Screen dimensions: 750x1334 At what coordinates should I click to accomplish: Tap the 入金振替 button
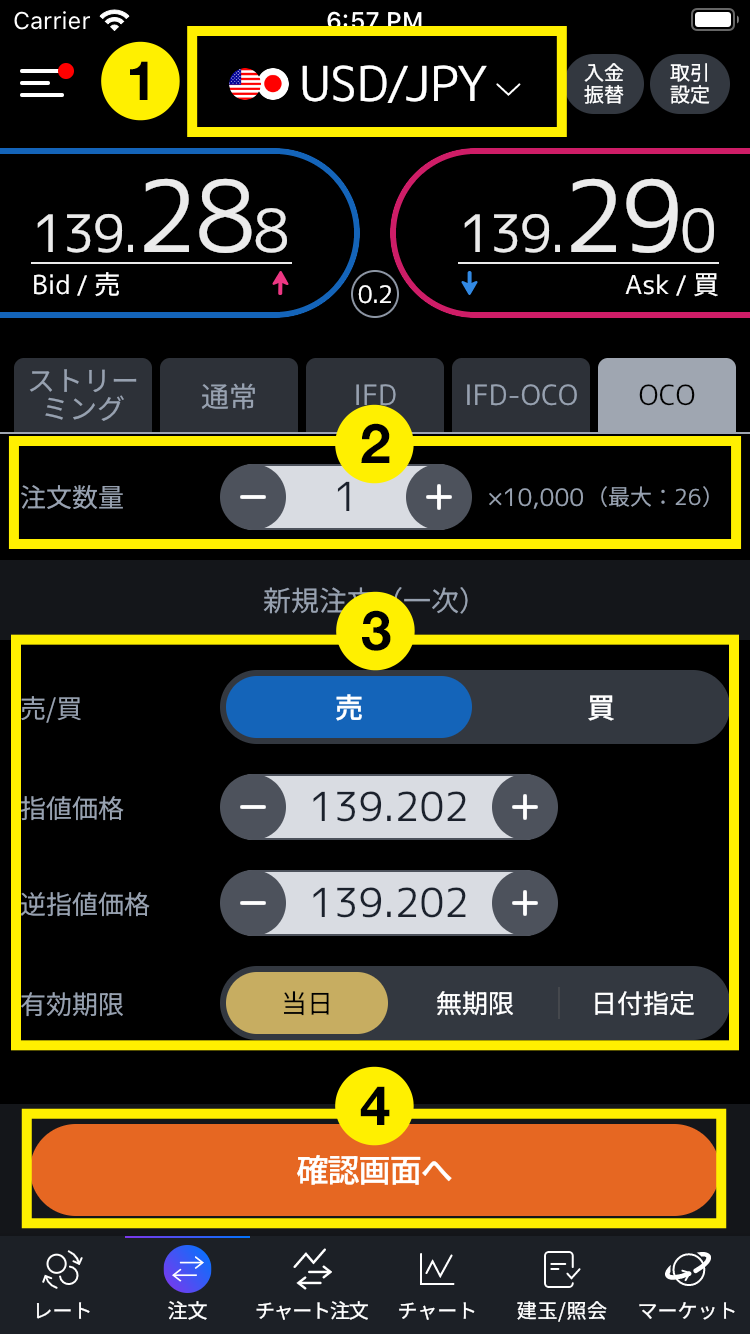pyautogui.click(x=604, y=83)
